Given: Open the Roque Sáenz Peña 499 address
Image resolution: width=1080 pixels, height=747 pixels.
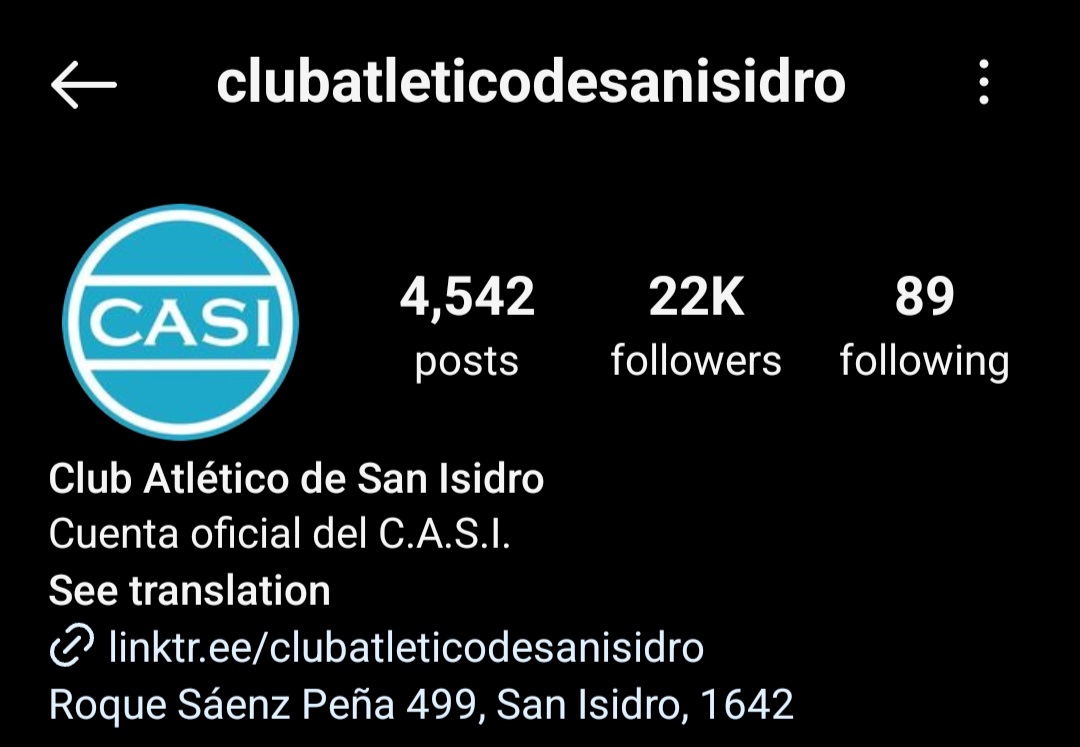Looking at the screenshot, I should point(421,704).
